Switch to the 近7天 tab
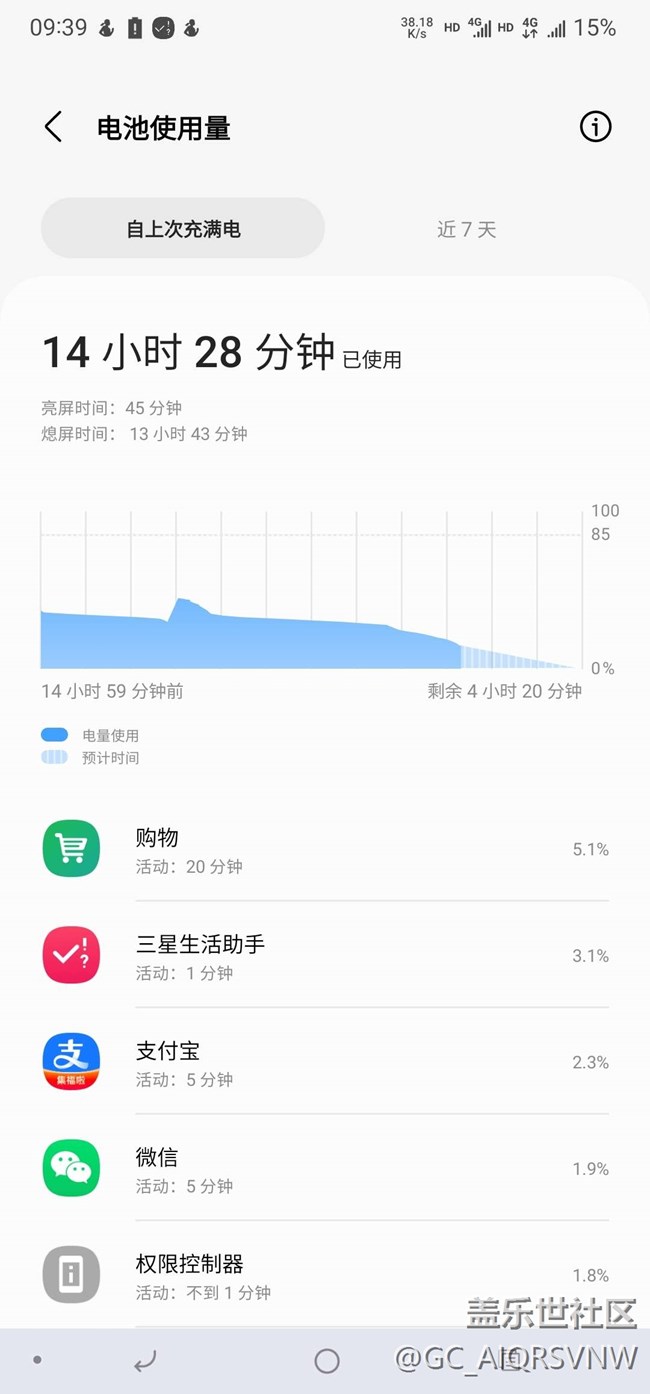650x1394 pixels. [x=466, y=229]
